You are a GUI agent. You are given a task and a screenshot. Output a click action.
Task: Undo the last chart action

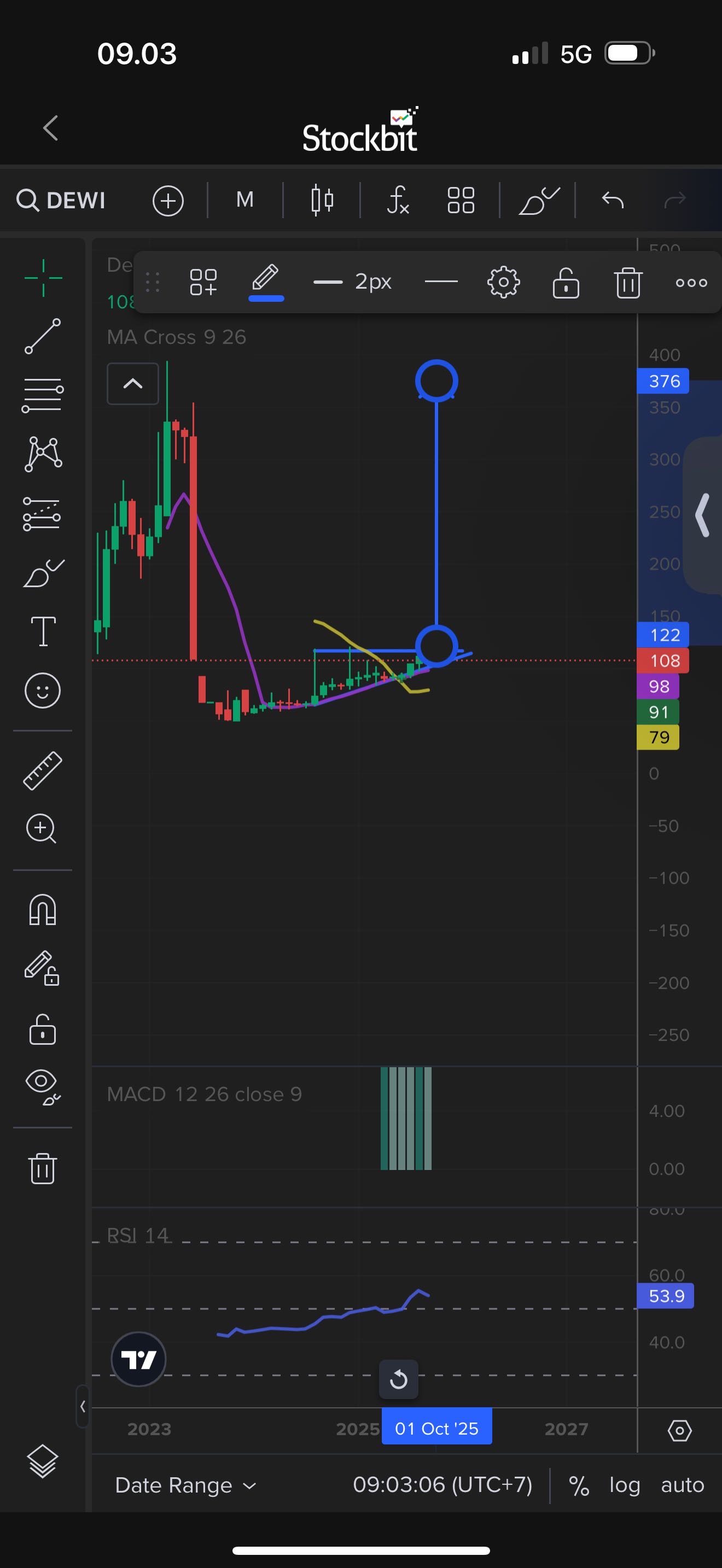pos(613,200)
